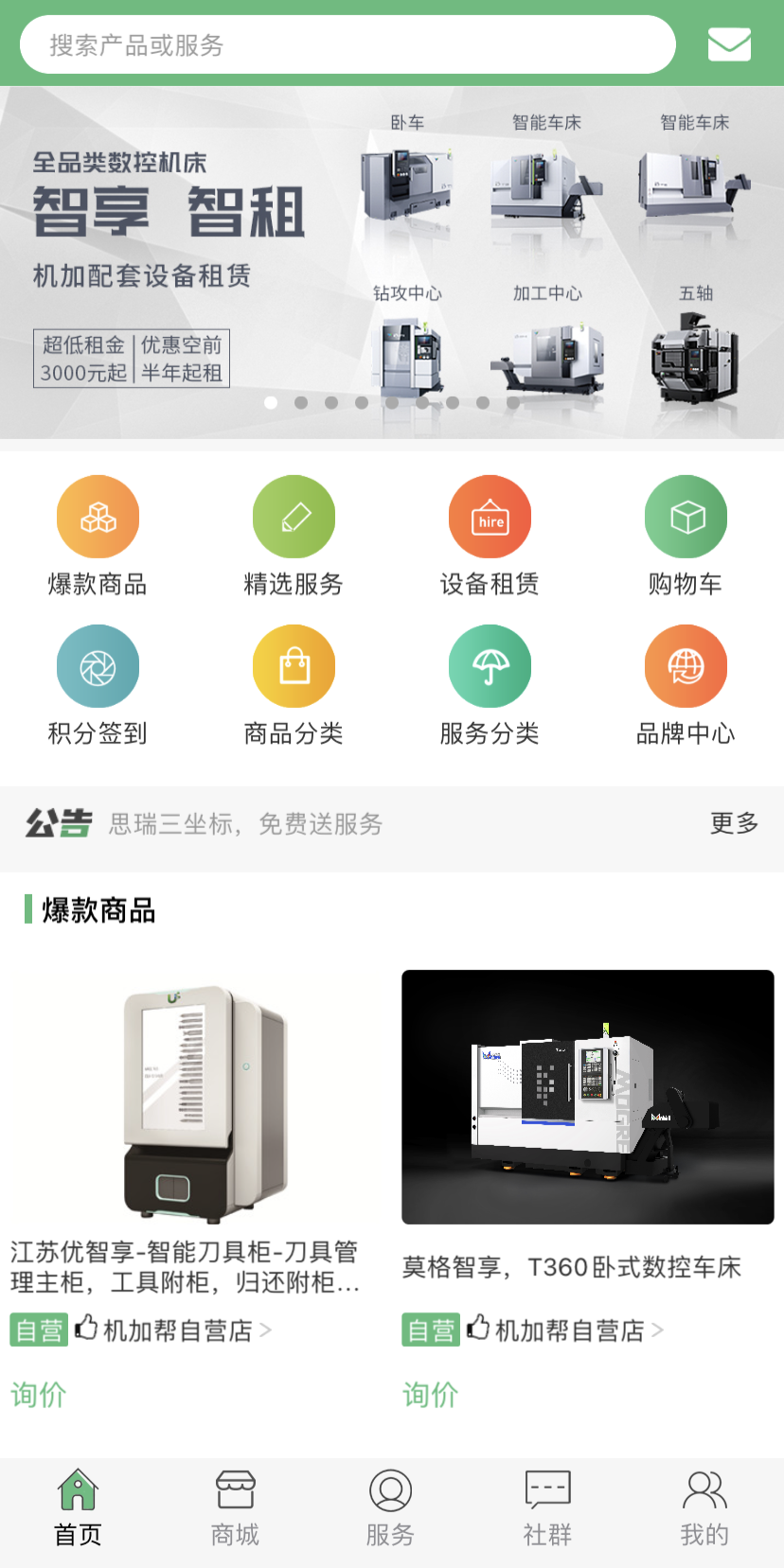Switch to the 商城 tab

click(235, 1509)
